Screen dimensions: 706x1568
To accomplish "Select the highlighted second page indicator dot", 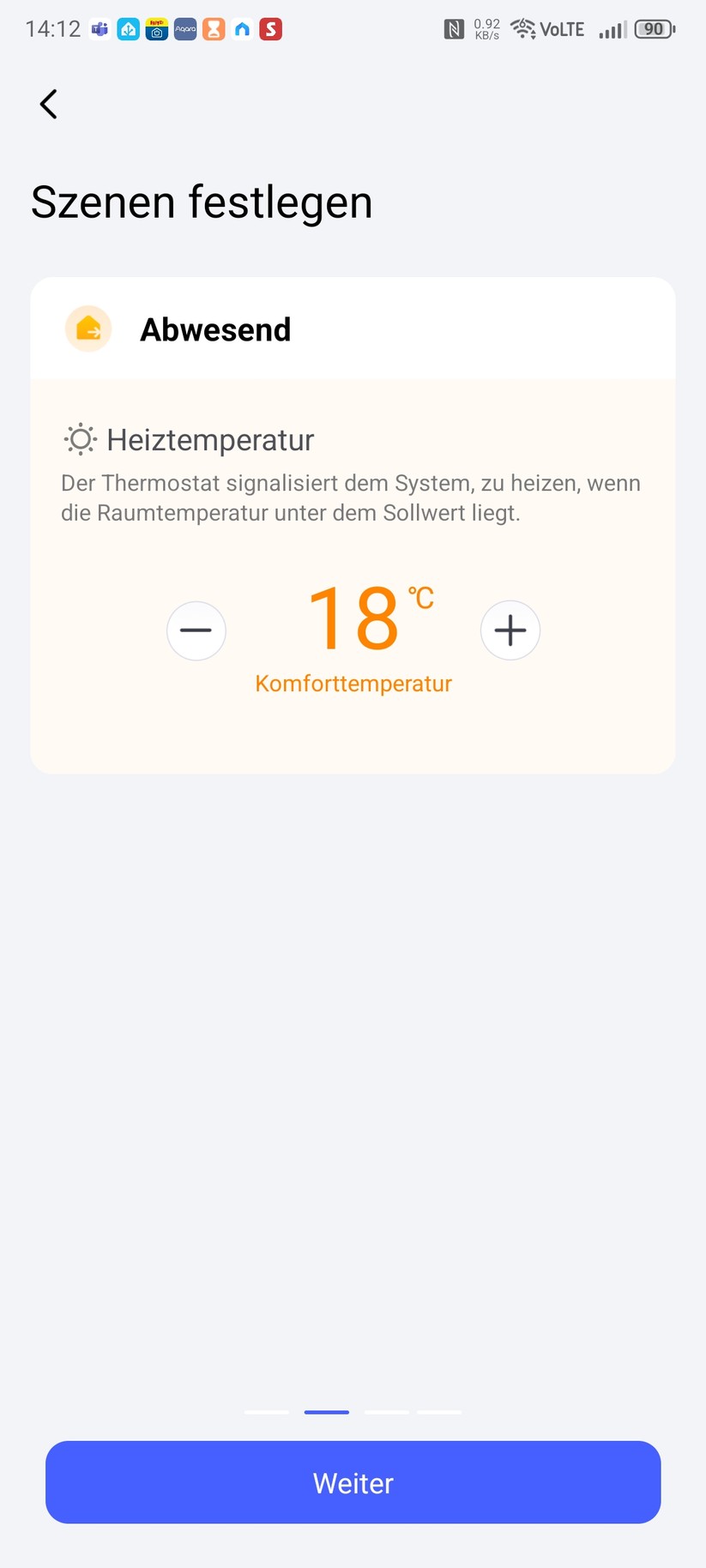I will [x=326, y=1411].
